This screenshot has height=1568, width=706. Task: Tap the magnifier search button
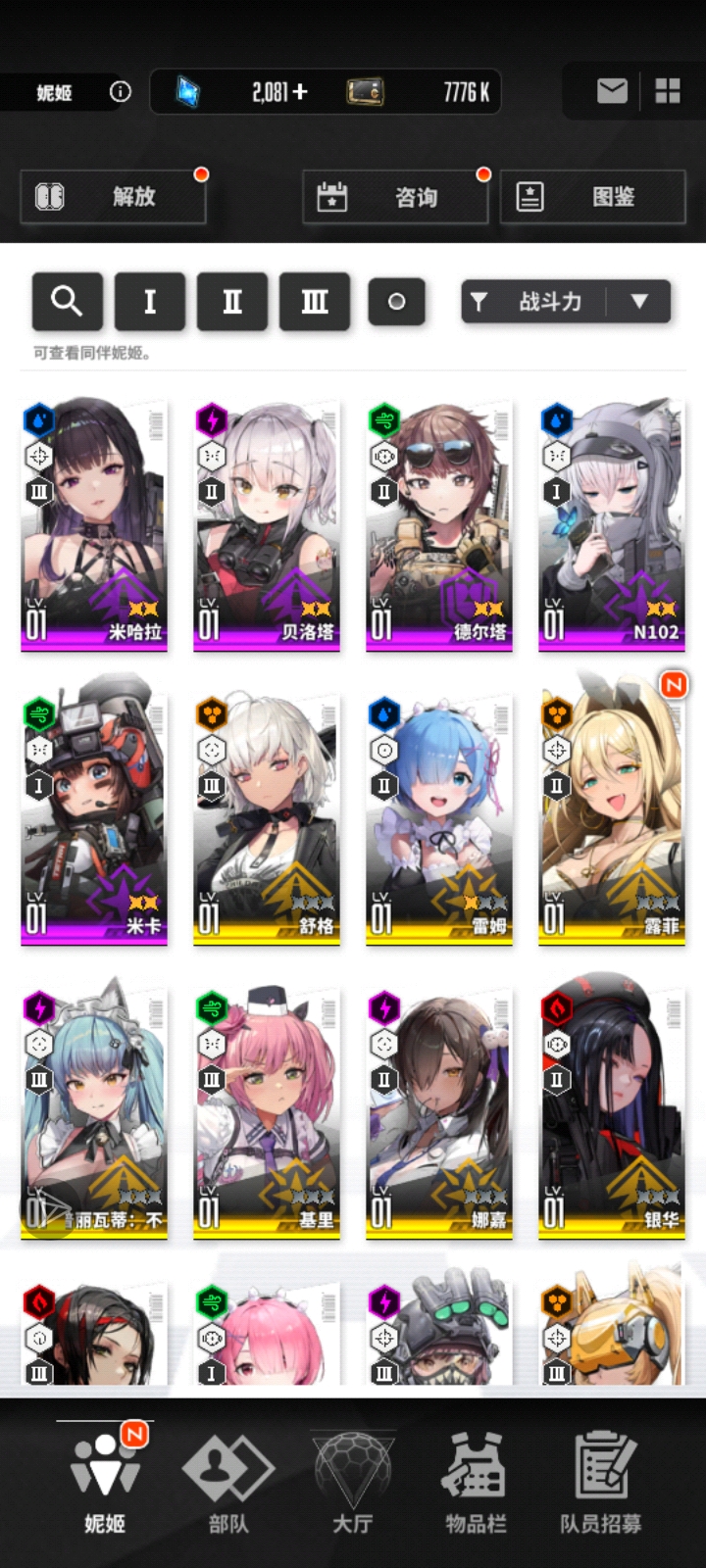click(x=67, y=301)
